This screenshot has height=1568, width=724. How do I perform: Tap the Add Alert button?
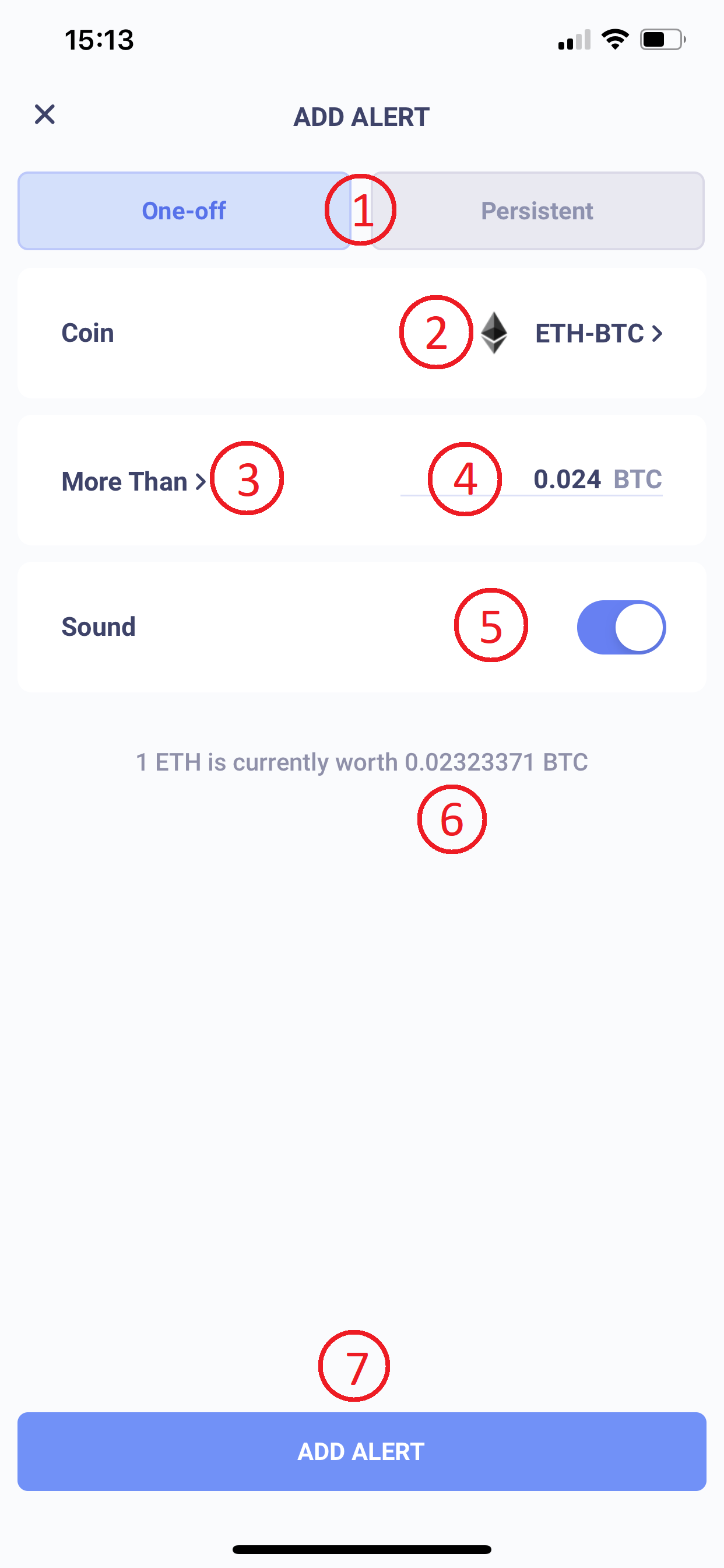pos(361,1452)
